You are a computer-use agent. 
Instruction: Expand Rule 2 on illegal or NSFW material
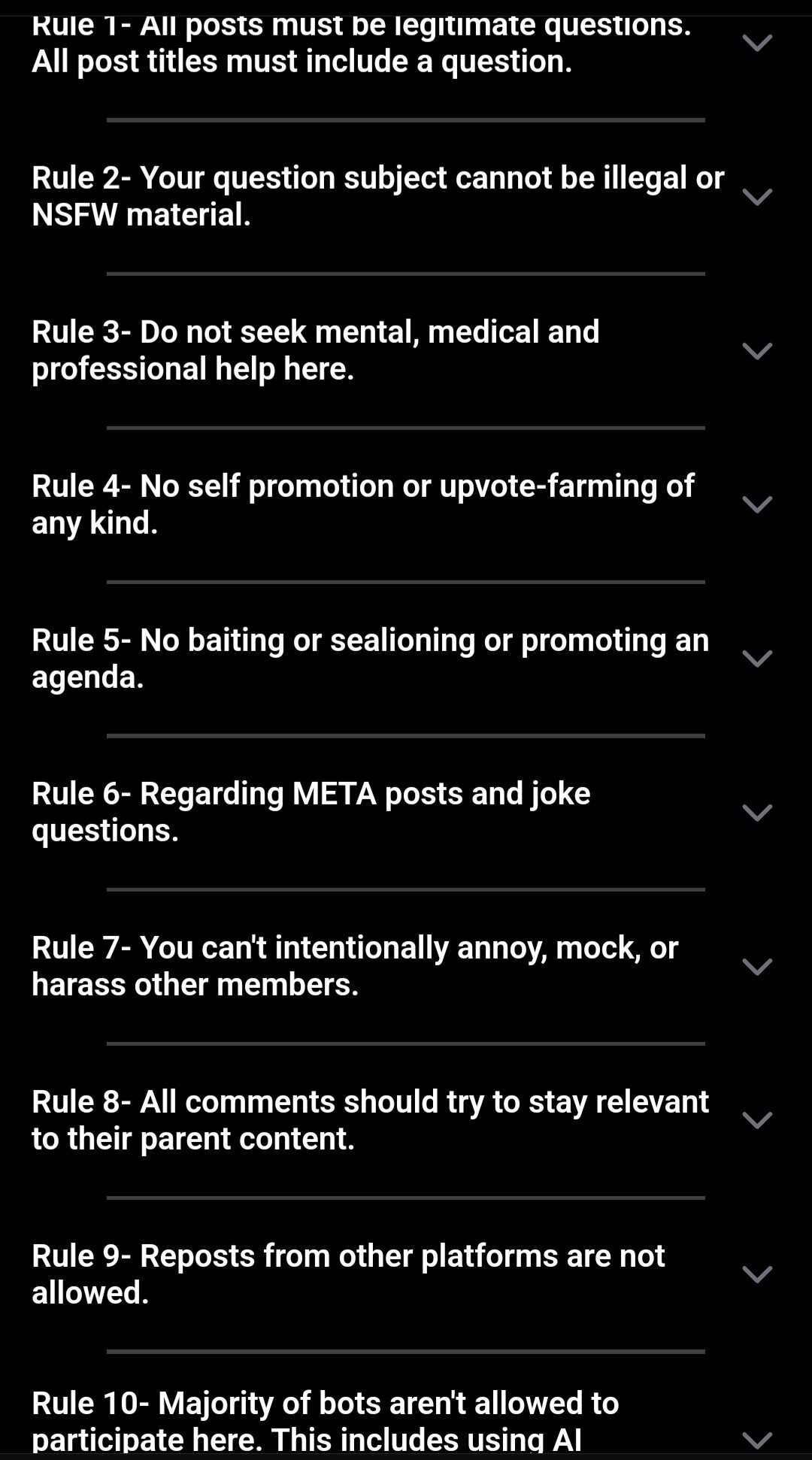pos(757,197)
